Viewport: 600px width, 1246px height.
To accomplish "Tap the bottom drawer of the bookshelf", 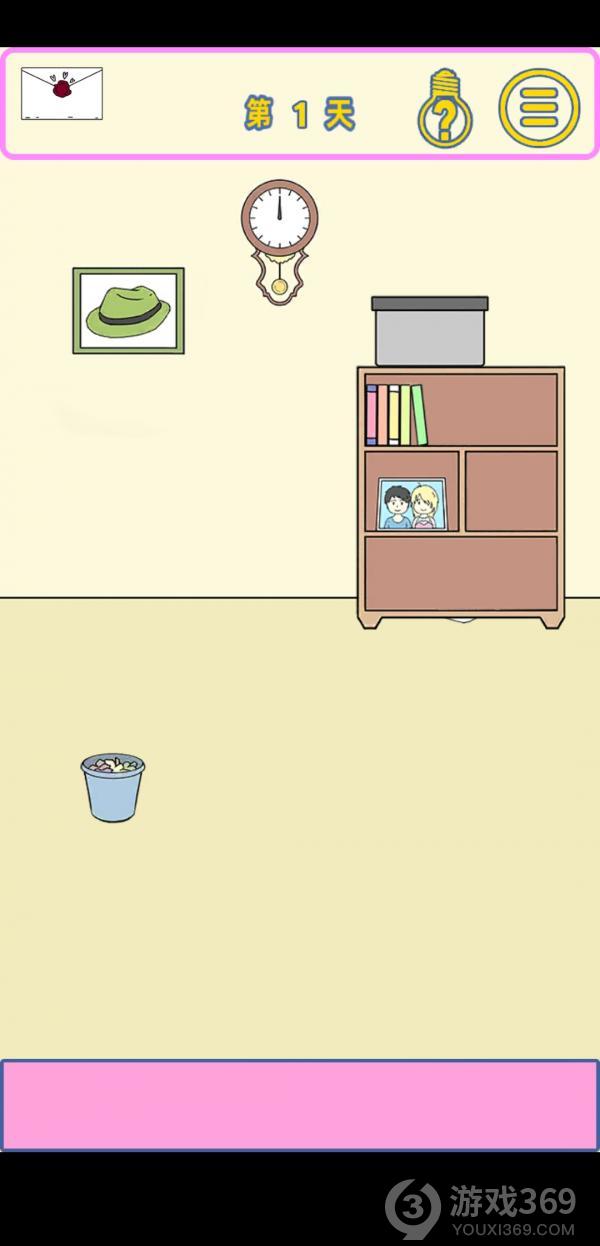I will pos(461,574).
